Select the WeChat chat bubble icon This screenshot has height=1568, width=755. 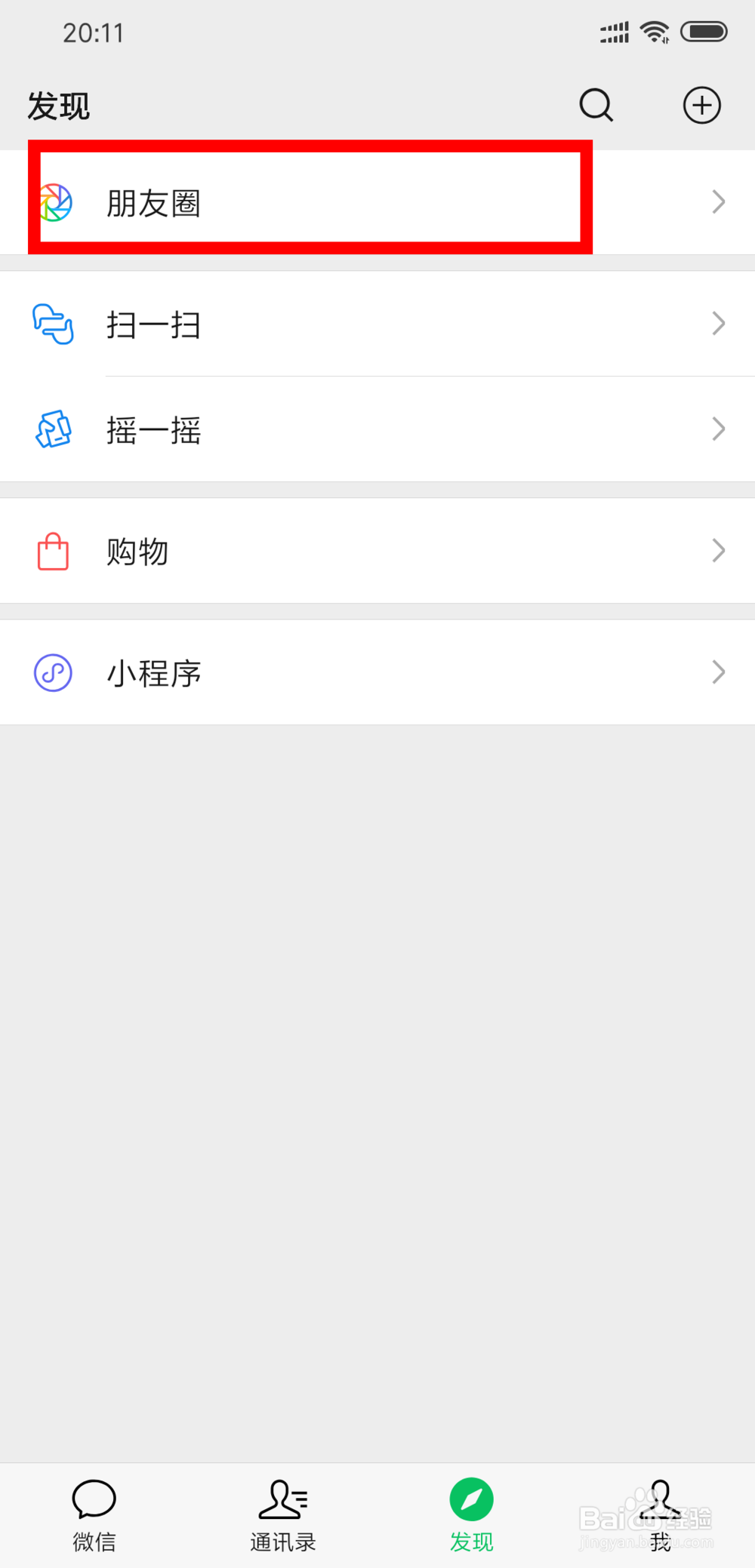coord(93,1499)
